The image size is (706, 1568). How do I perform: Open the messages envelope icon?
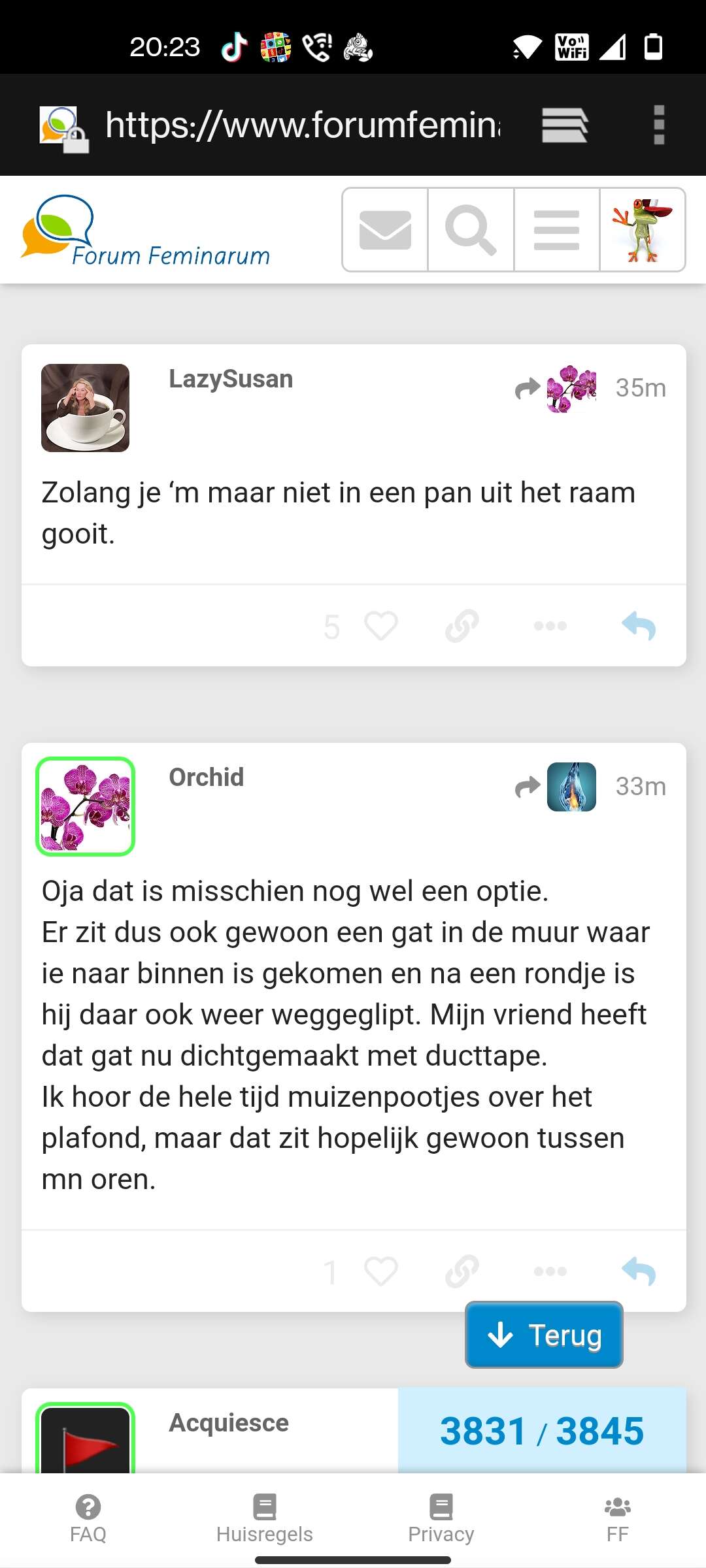pos(385,229)
